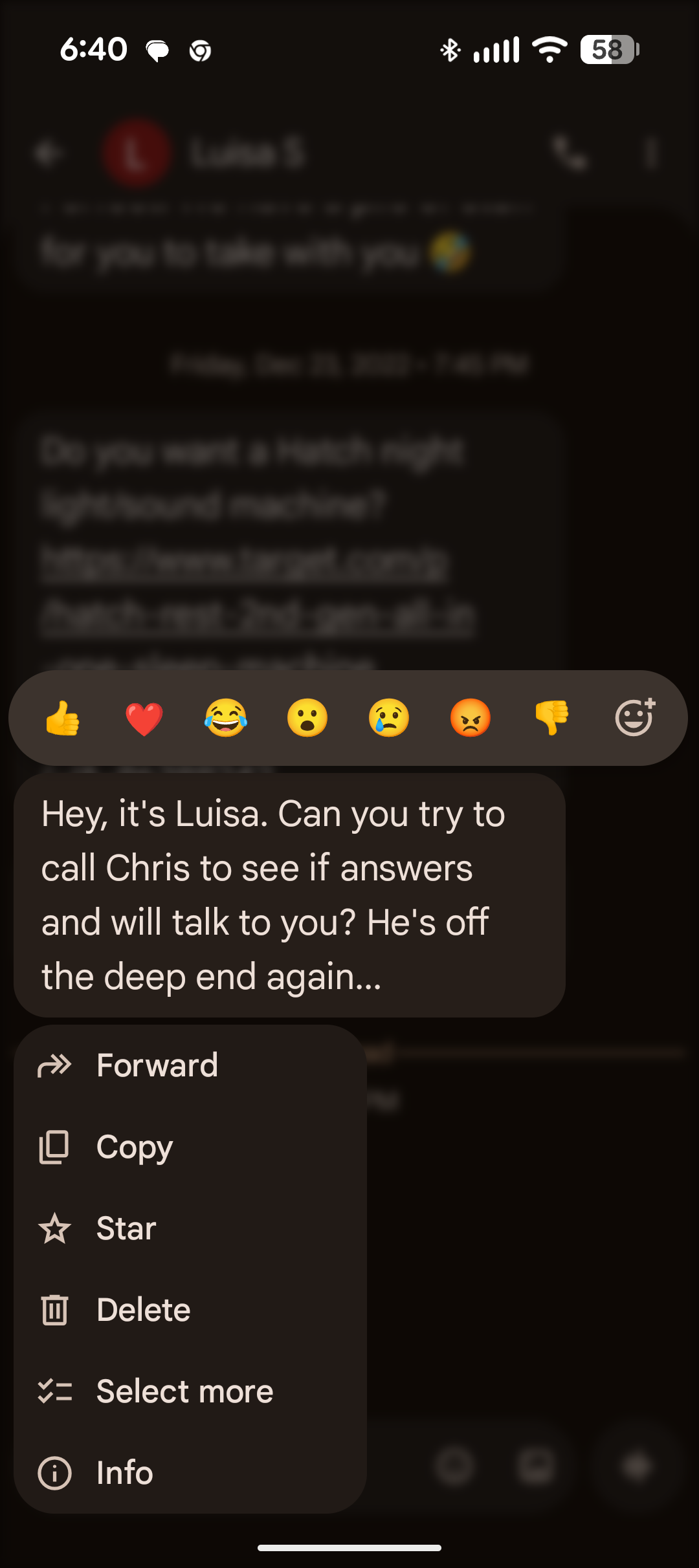
Task: React with the red heart emoji
Action: (x=144, y=718)
